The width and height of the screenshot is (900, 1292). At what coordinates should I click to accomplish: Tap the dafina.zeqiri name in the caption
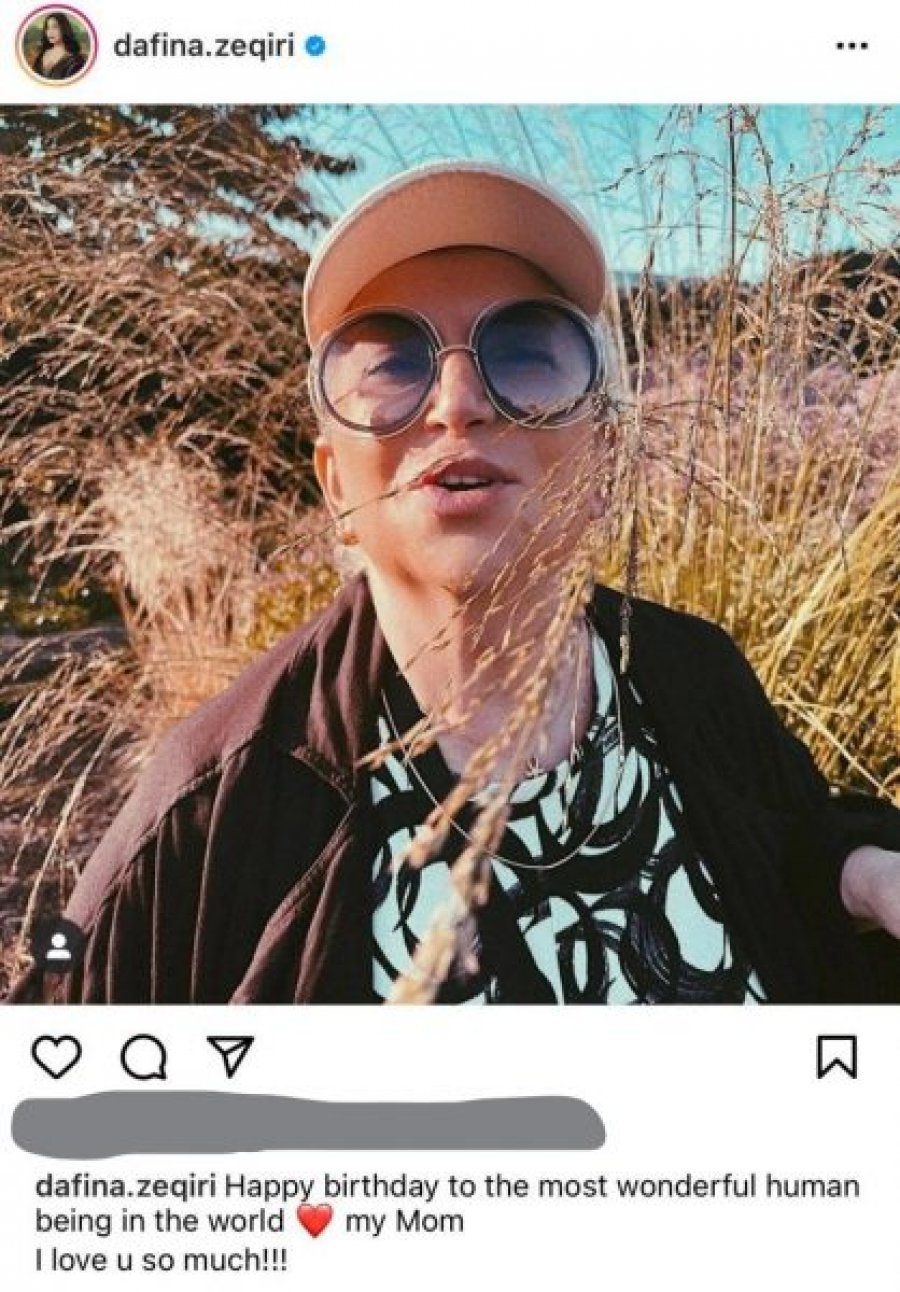pyautogui.click(x=127, y=1187)
